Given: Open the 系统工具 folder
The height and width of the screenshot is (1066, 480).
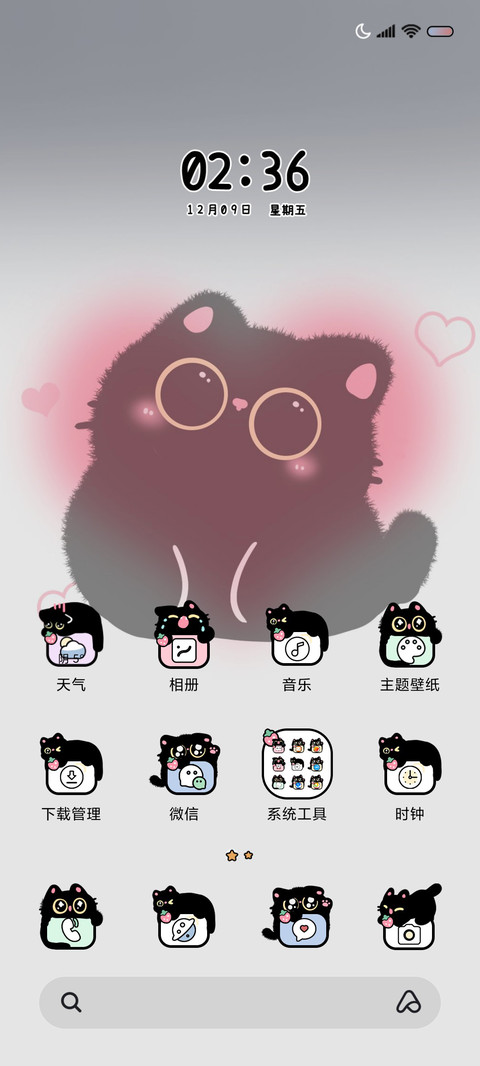Looking at the screenshot, I should click(297, 763).
